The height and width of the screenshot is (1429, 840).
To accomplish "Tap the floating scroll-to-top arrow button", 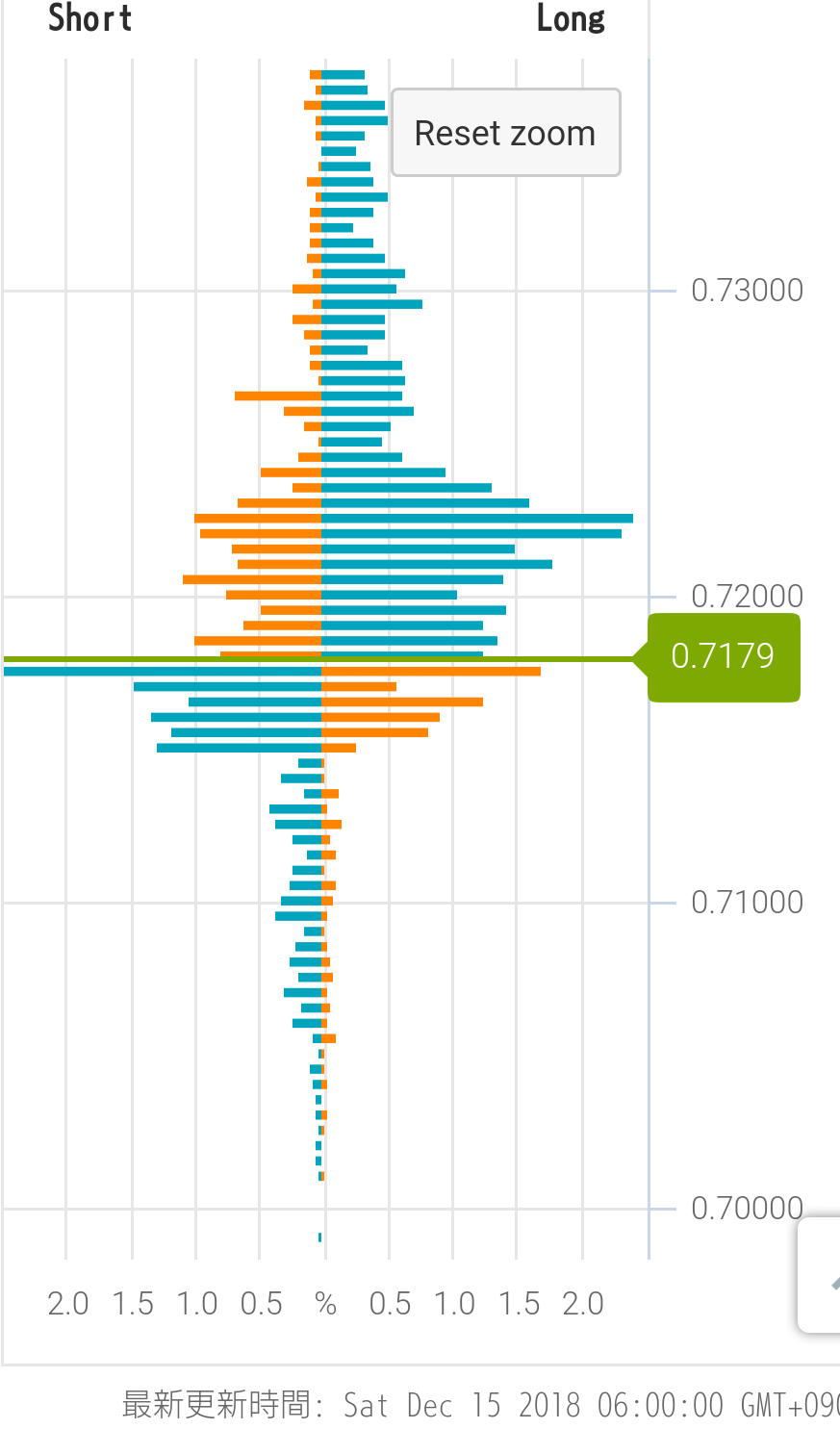I will pos(823,1276).
